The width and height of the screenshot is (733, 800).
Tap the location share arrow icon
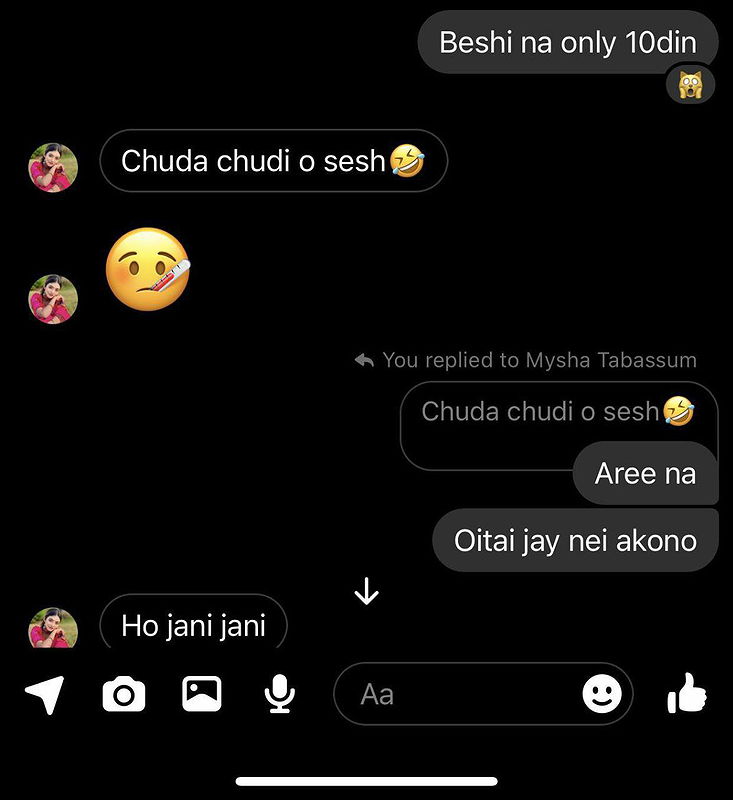(44, 694)
